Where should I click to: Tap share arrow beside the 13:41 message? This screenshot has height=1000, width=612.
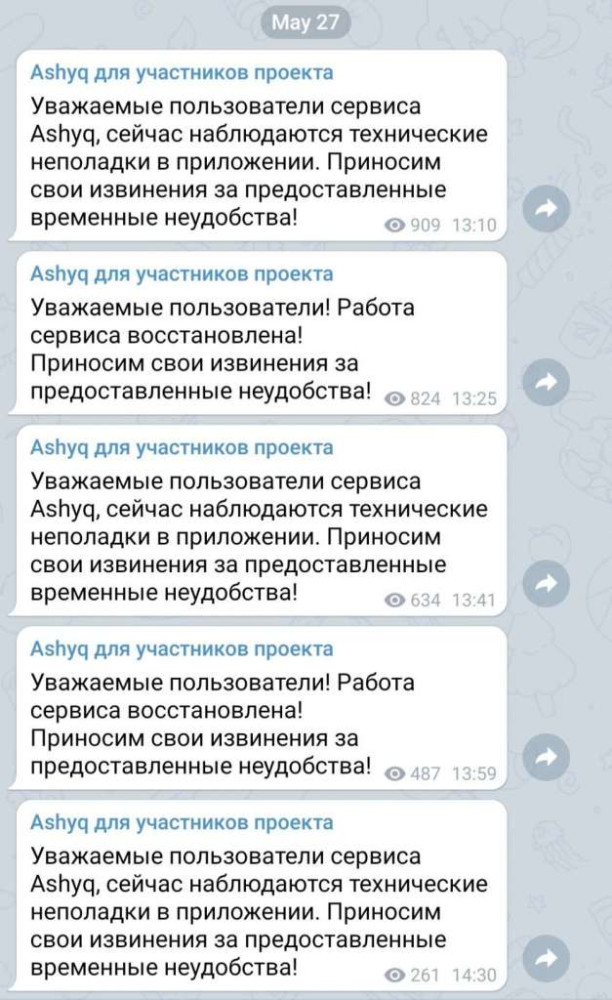pyautogui.click(x=547, y=583)
